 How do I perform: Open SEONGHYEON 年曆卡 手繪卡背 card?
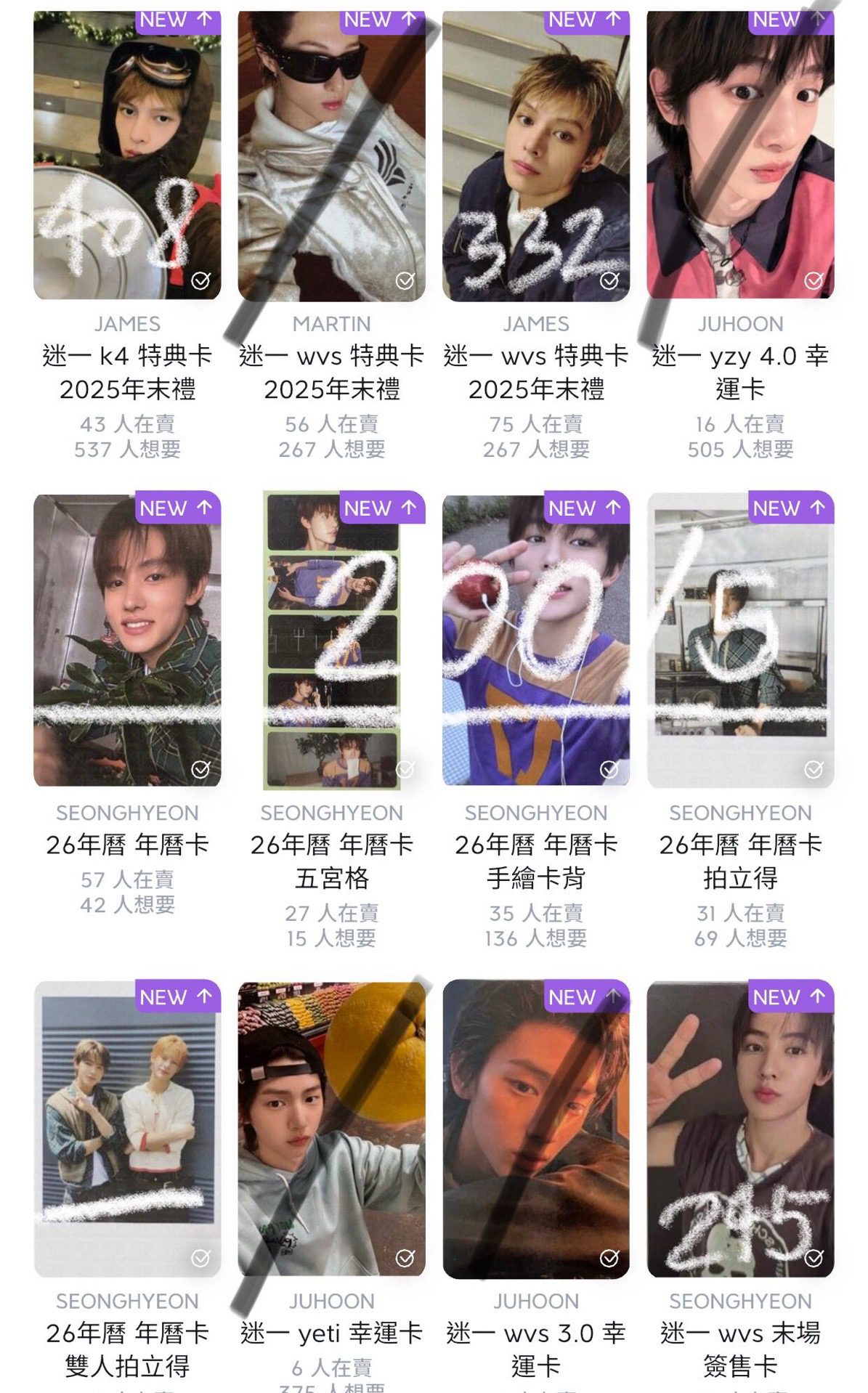coord(535,641)
